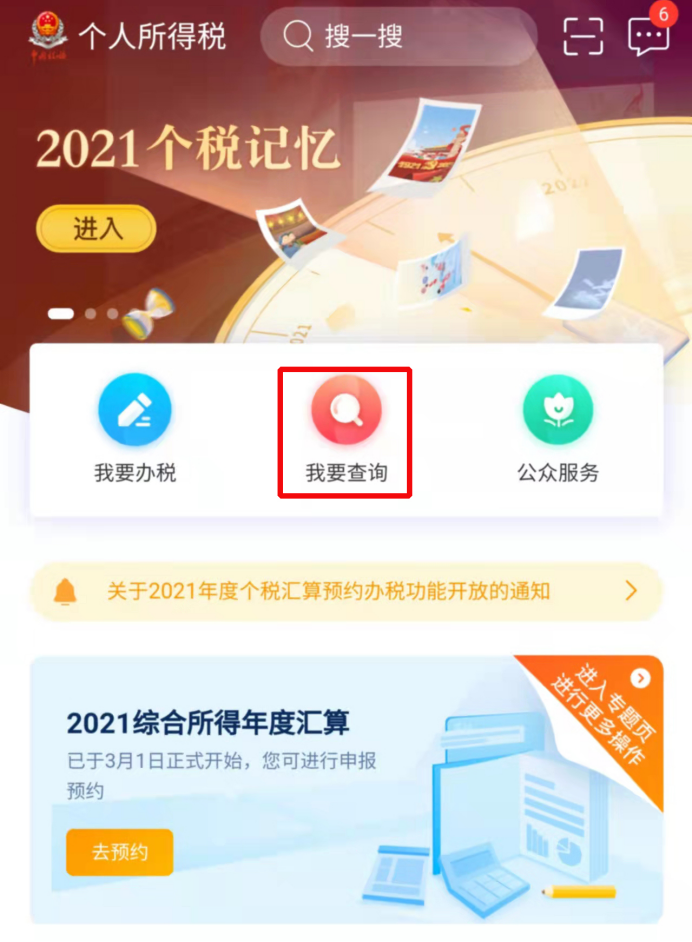692x942 pixels.
Task: Open the search box at the top
Action: [x=398, y=37]
